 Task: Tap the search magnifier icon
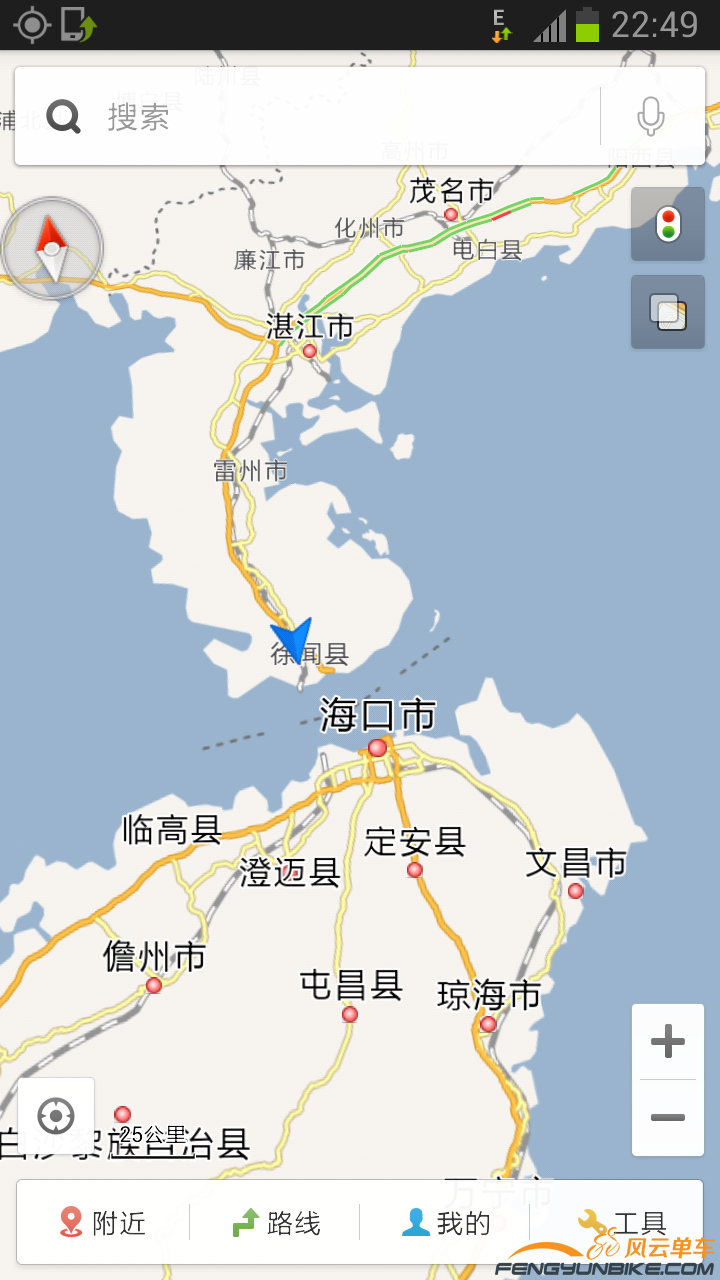[63, 117]
